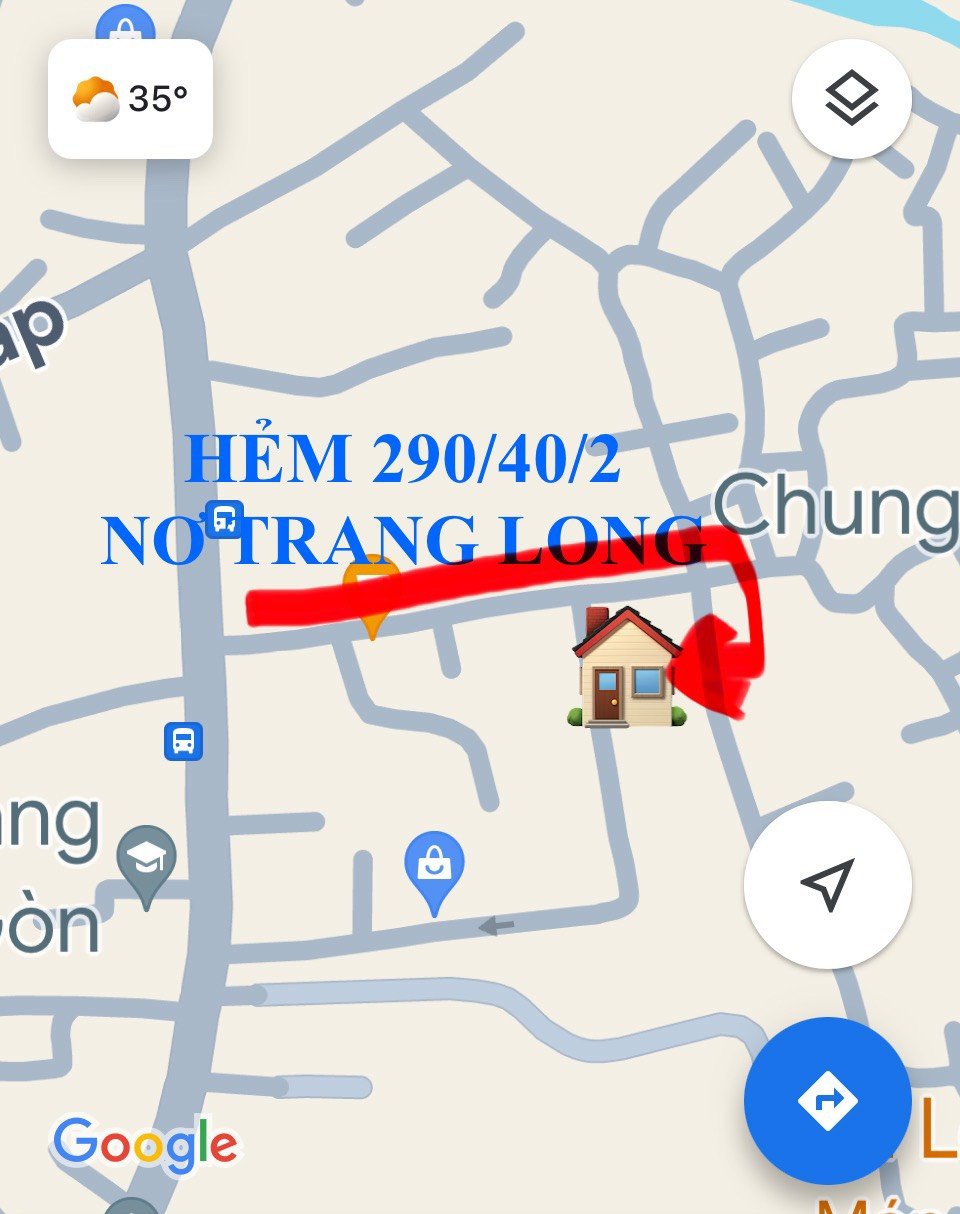The image size is (960, 1214).
Task: Center map on my current location
Action: coord(828,884)
